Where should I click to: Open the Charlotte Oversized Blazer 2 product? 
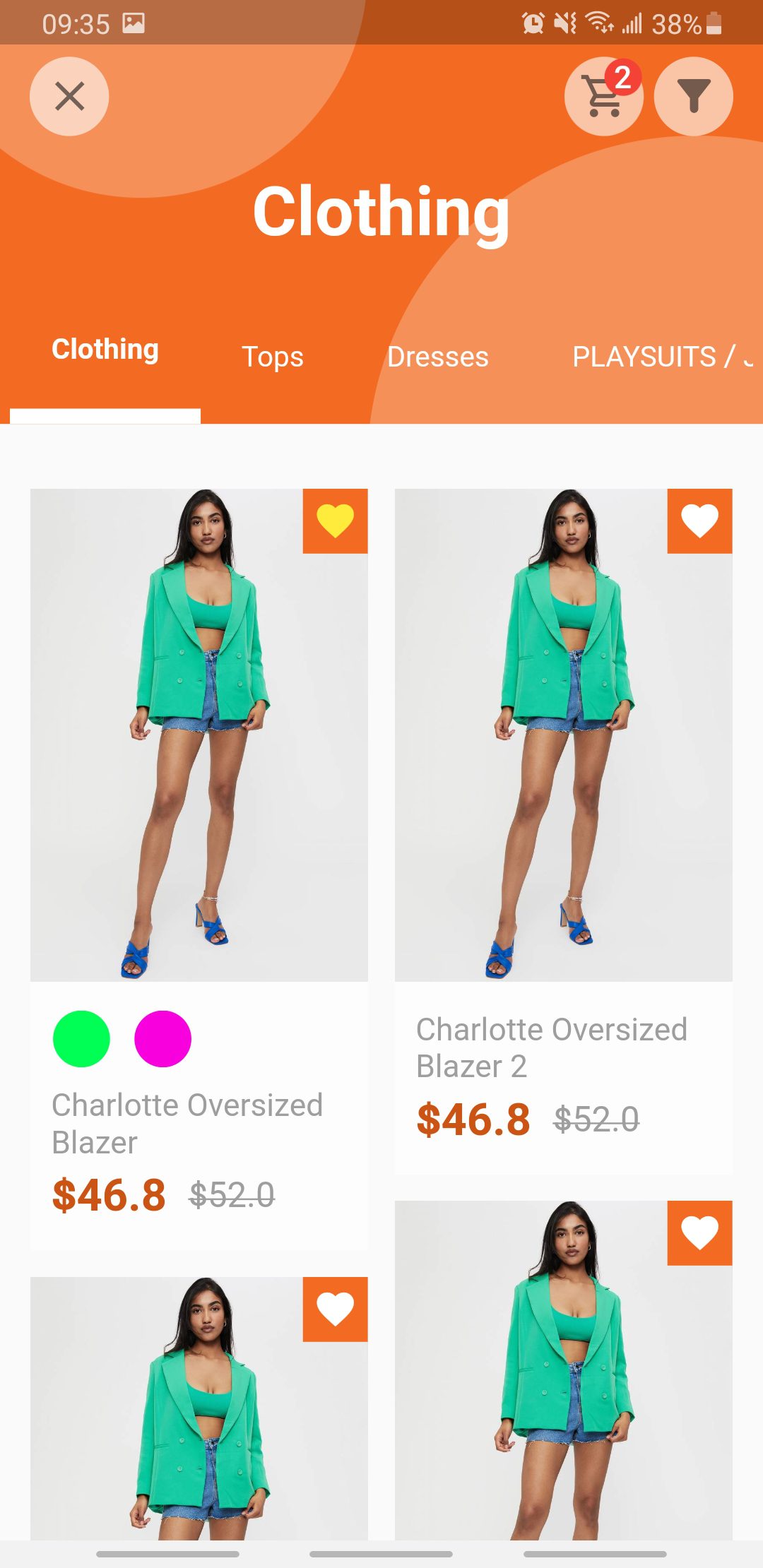tap(563, 735)
